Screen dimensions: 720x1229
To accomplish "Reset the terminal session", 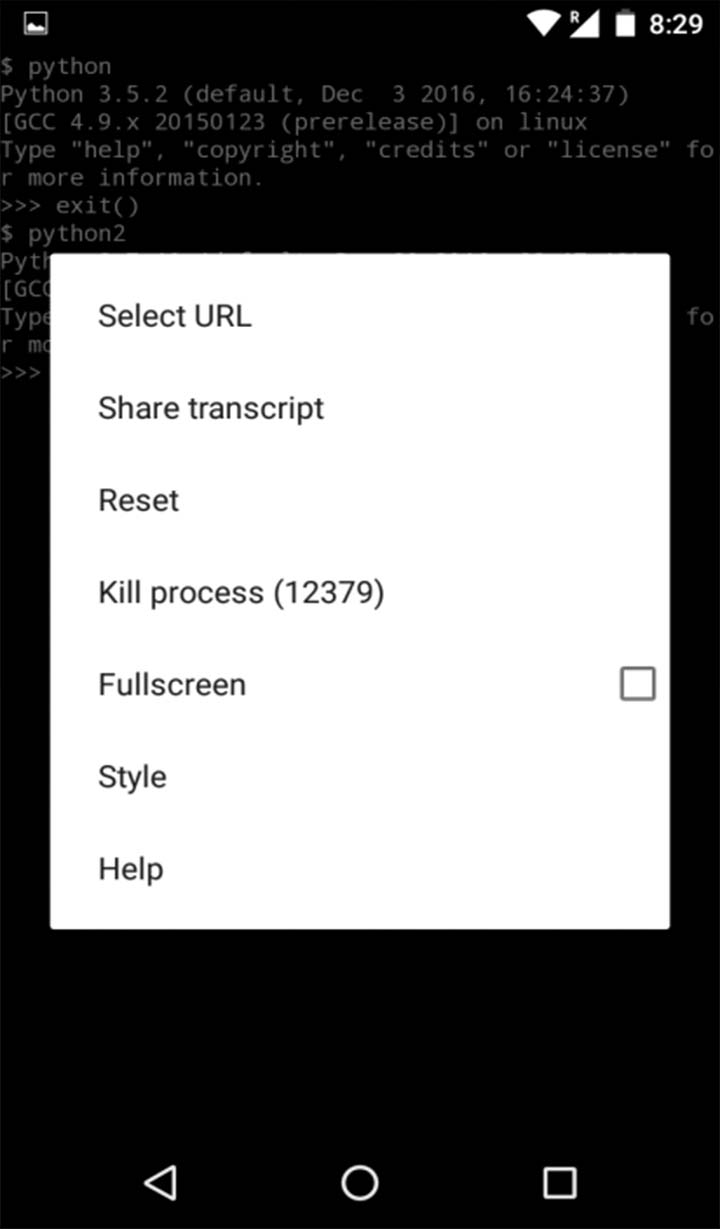I will pos(139,500).
